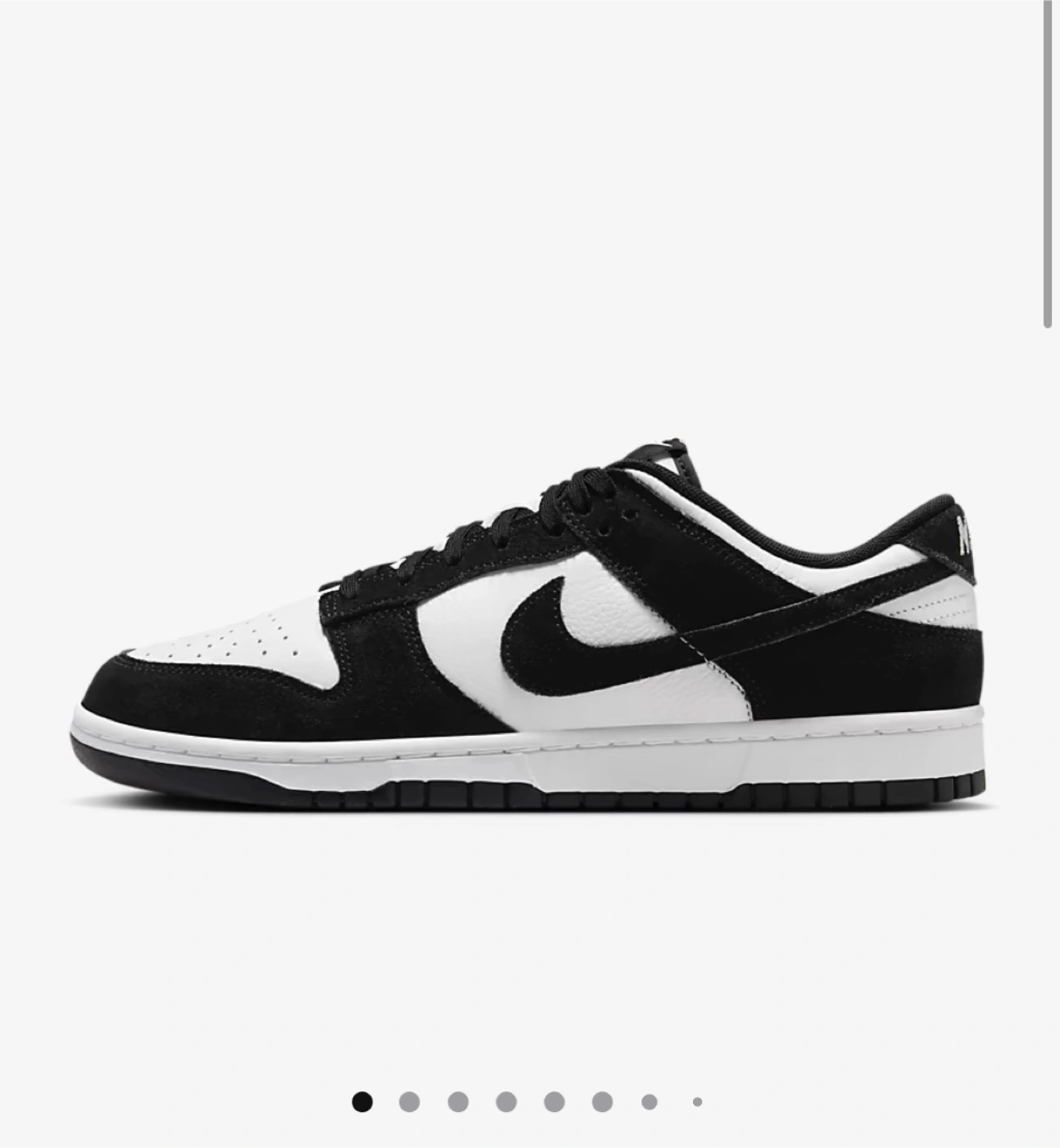Jump to the second photo indicator dot
This screenshot has height=1148, width=1060.
tap(409, 1102)
